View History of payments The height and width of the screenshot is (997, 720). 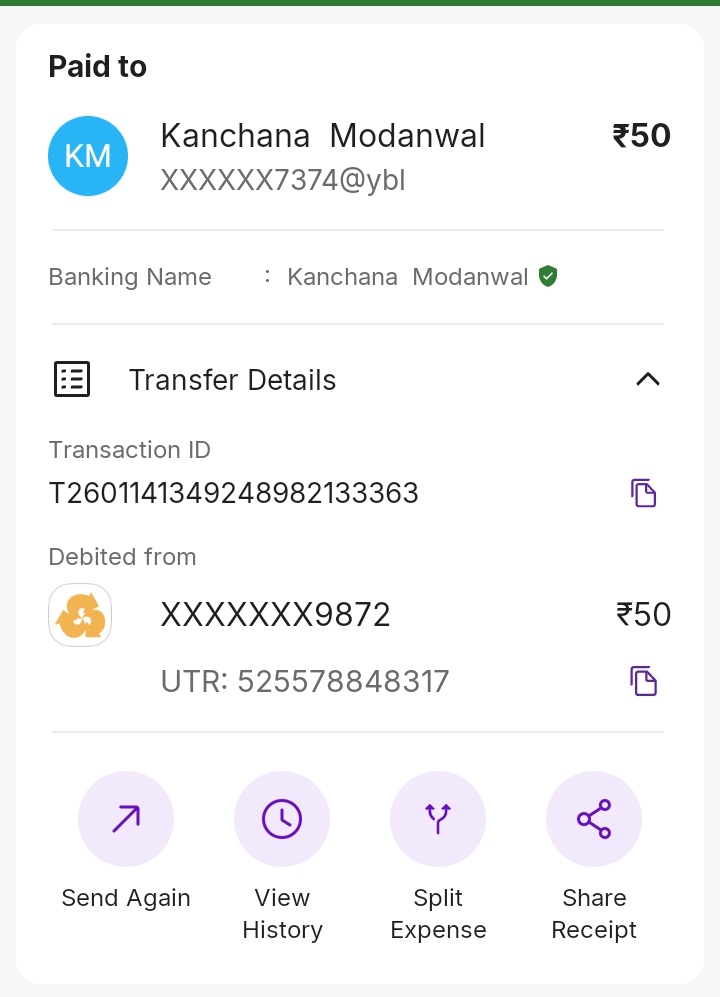point(282,819)
